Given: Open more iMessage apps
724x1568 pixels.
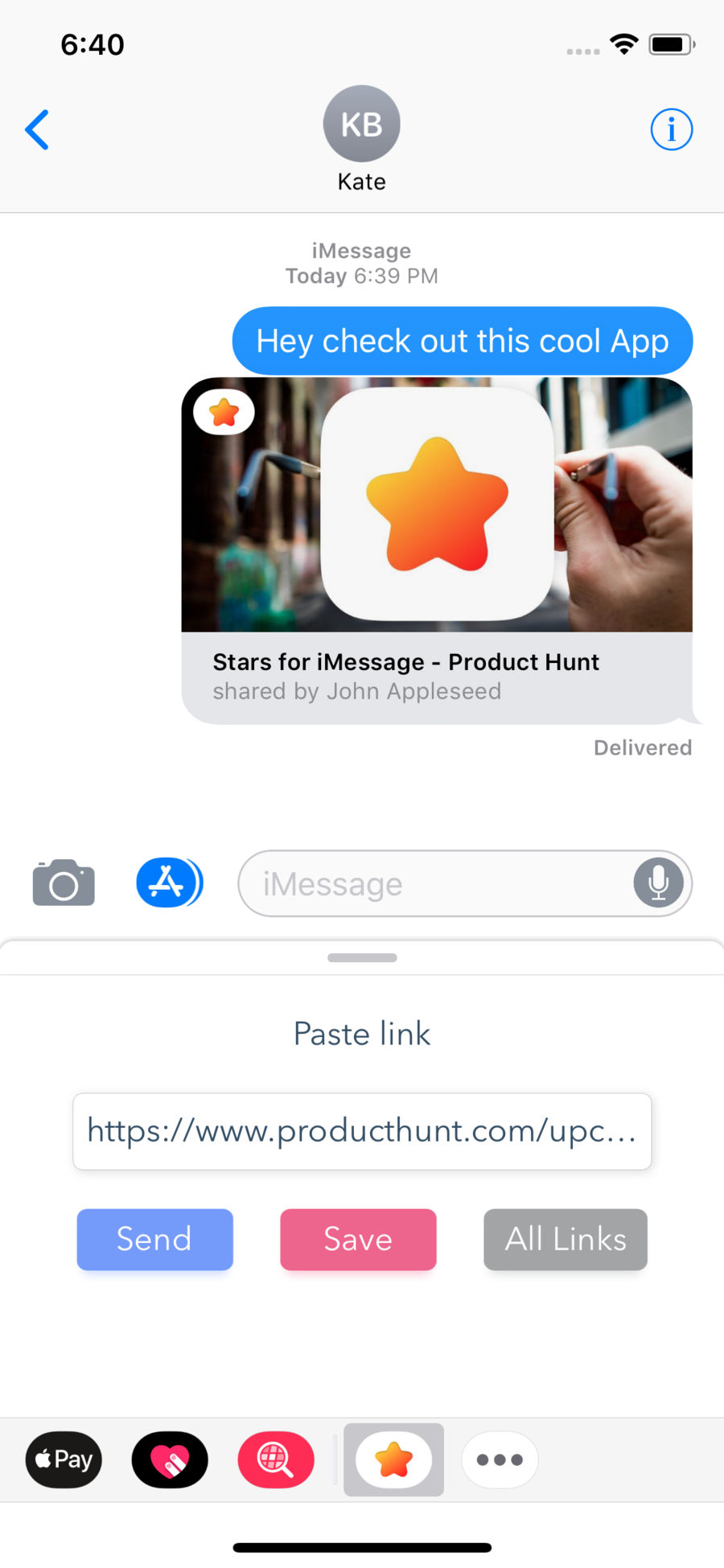Looking at the screenshot, I should coord(500,1459).
